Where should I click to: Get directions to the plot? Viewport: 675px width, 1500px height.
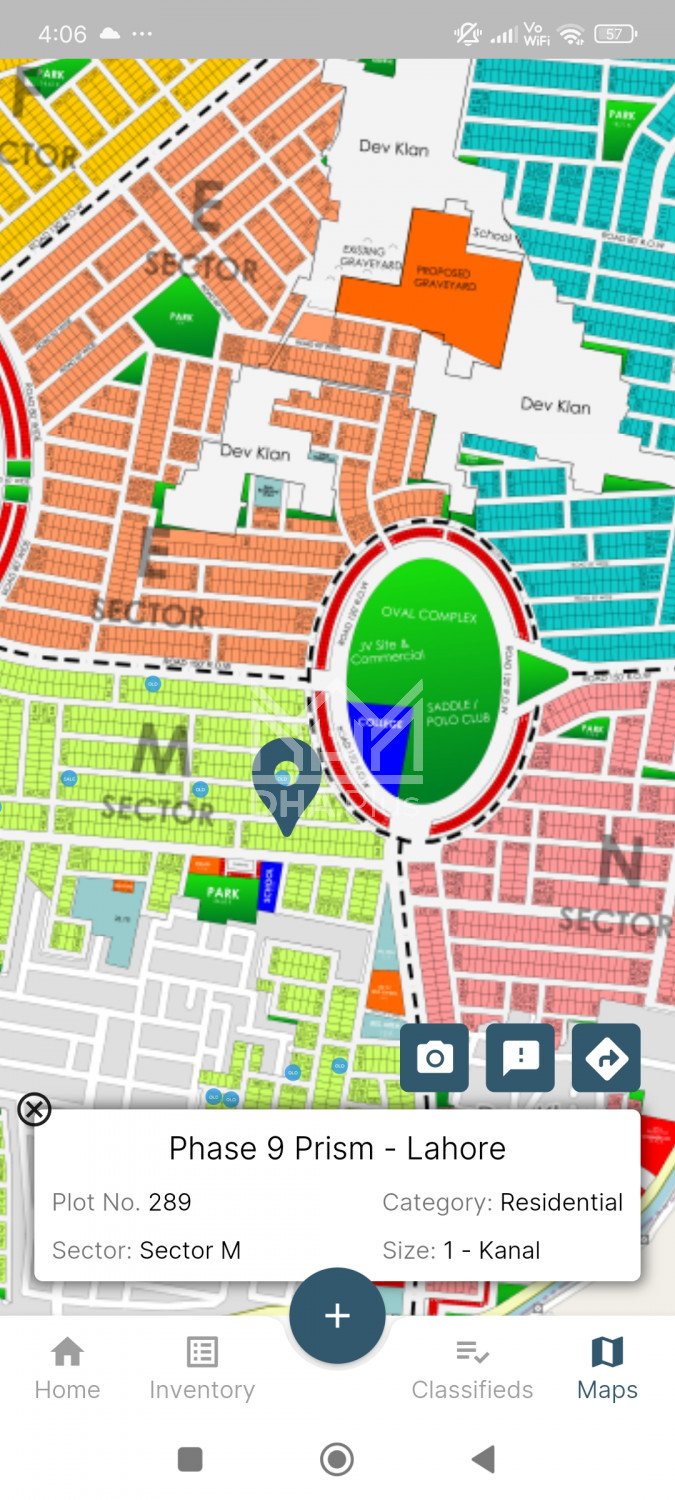click(x=606, y=1058)
